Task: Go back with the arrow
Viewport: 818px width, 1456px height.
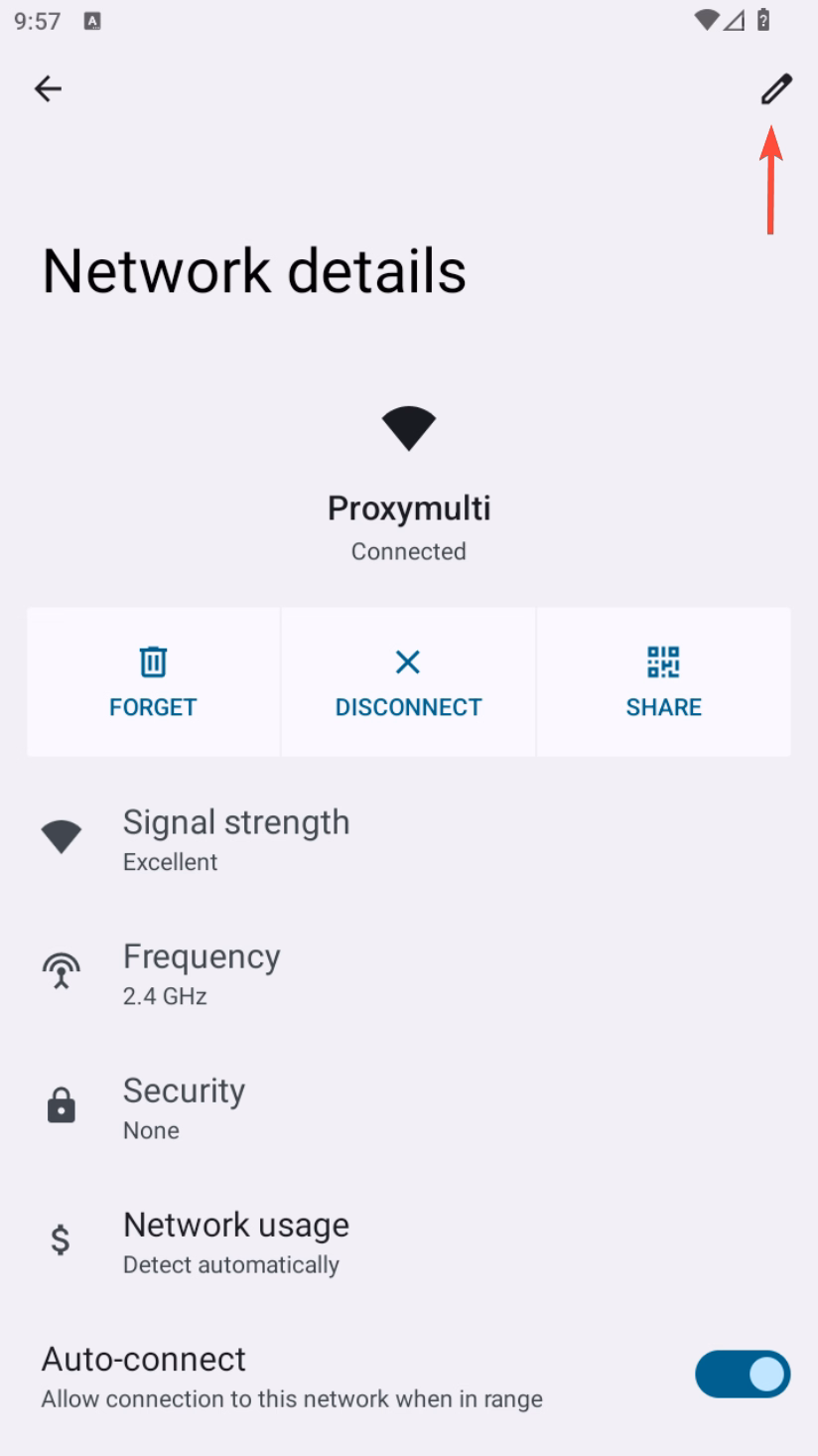Action: (48, 89)
